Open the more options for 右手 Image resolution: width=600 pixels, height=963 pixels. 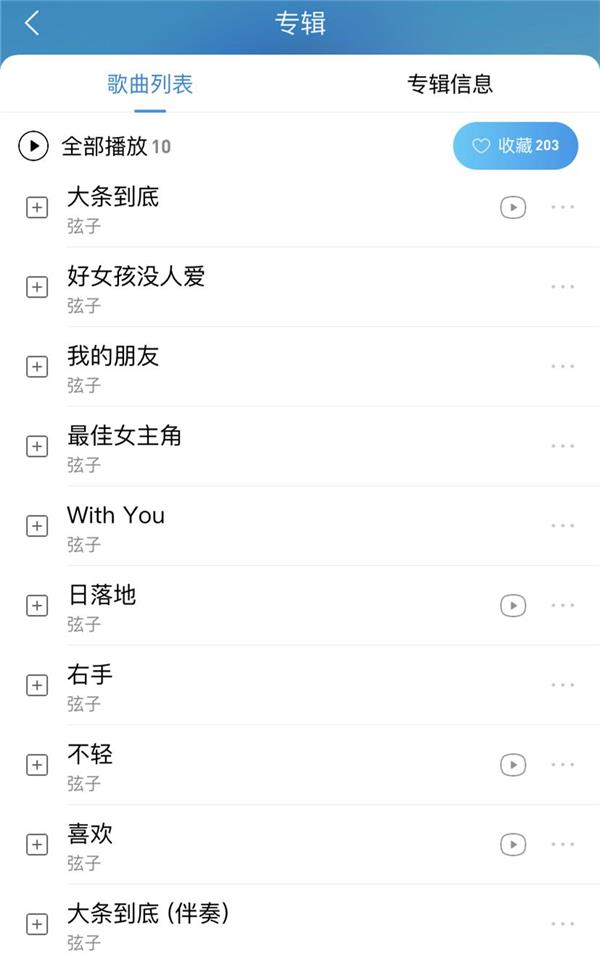click(563, 685)
